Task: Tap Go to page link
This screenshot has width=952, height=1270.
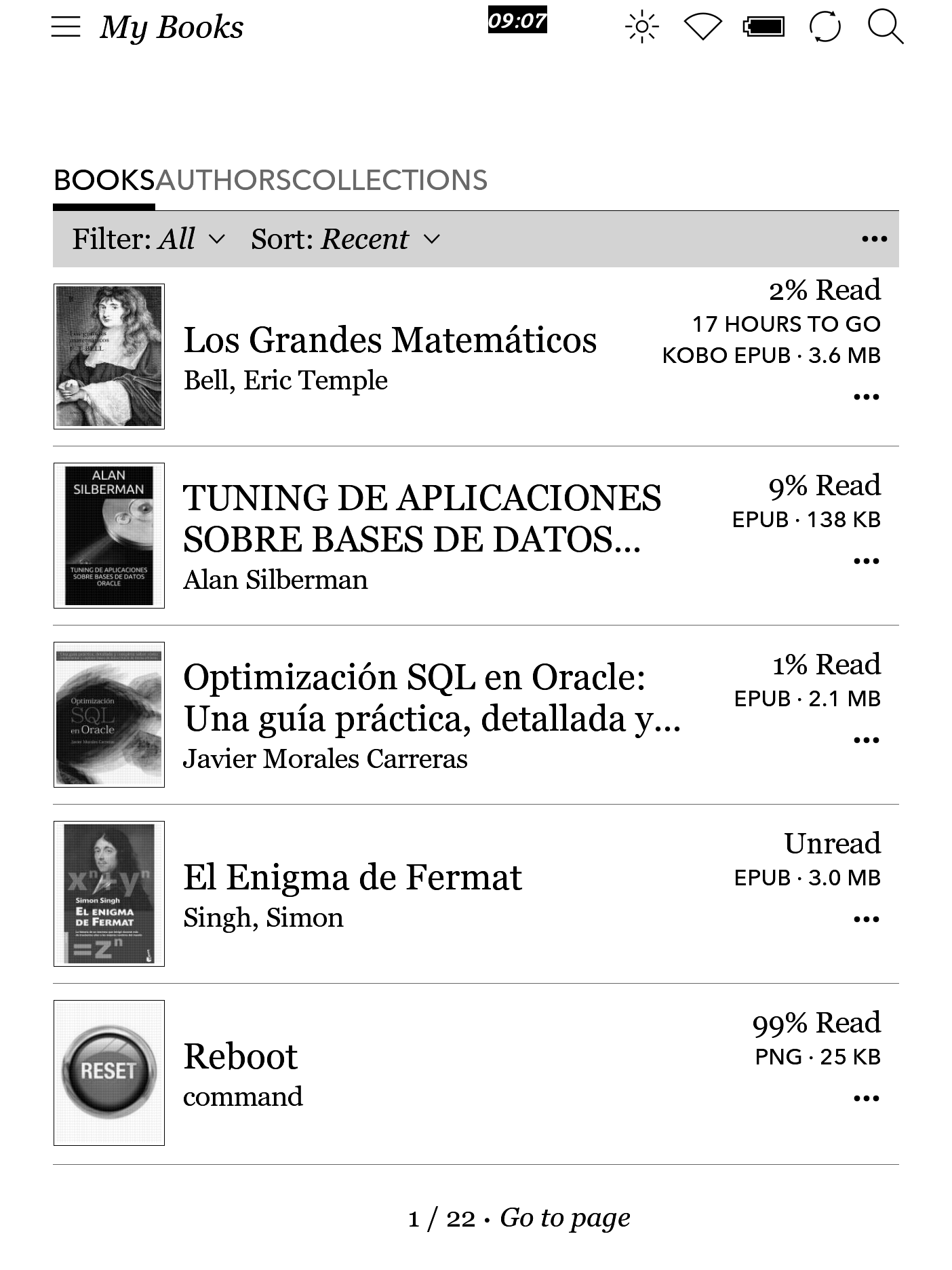Action: click(565, 1218)
